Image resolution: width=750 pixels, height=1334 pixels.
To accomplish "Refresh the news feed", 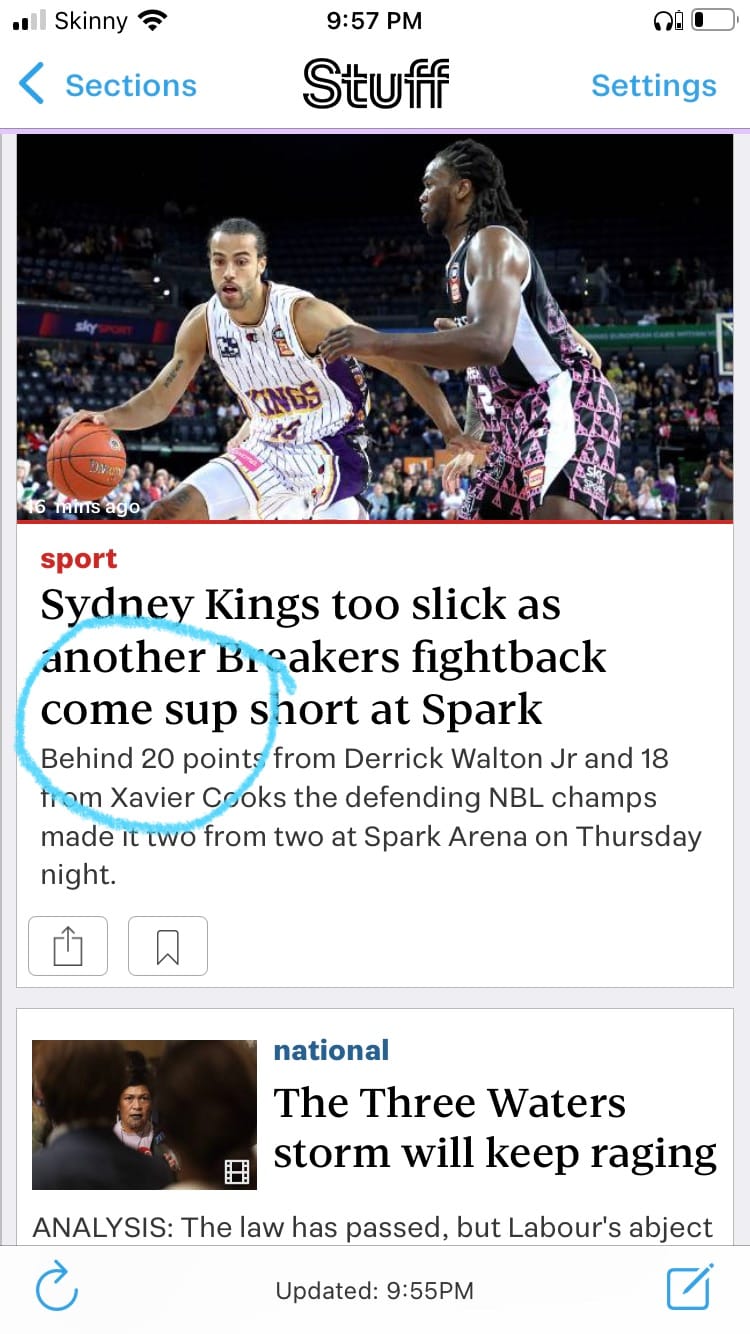I will tap(57, 1287).
